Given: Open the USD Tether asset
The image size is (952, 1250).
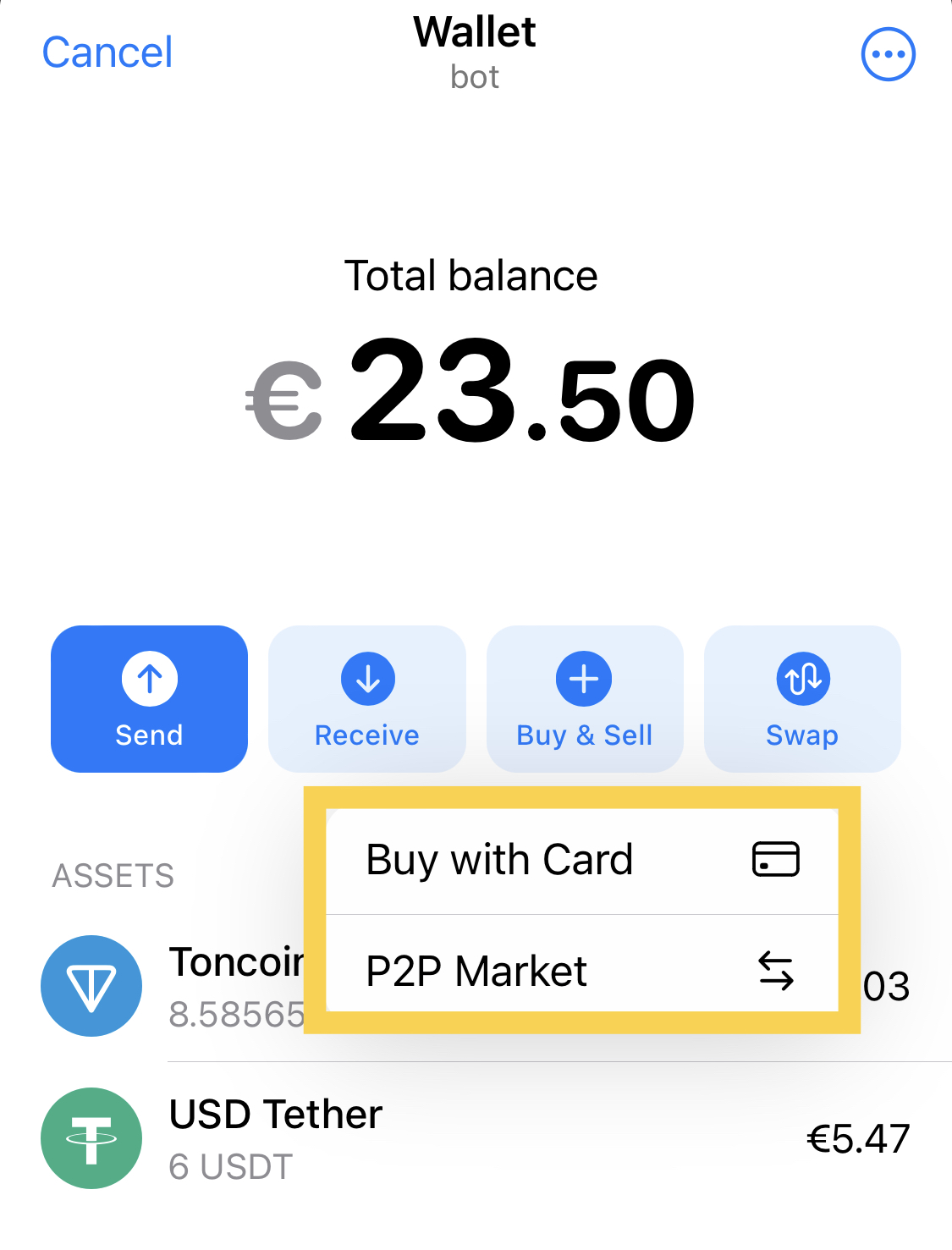Looking at the screenshot, I should pos(474,1138).
